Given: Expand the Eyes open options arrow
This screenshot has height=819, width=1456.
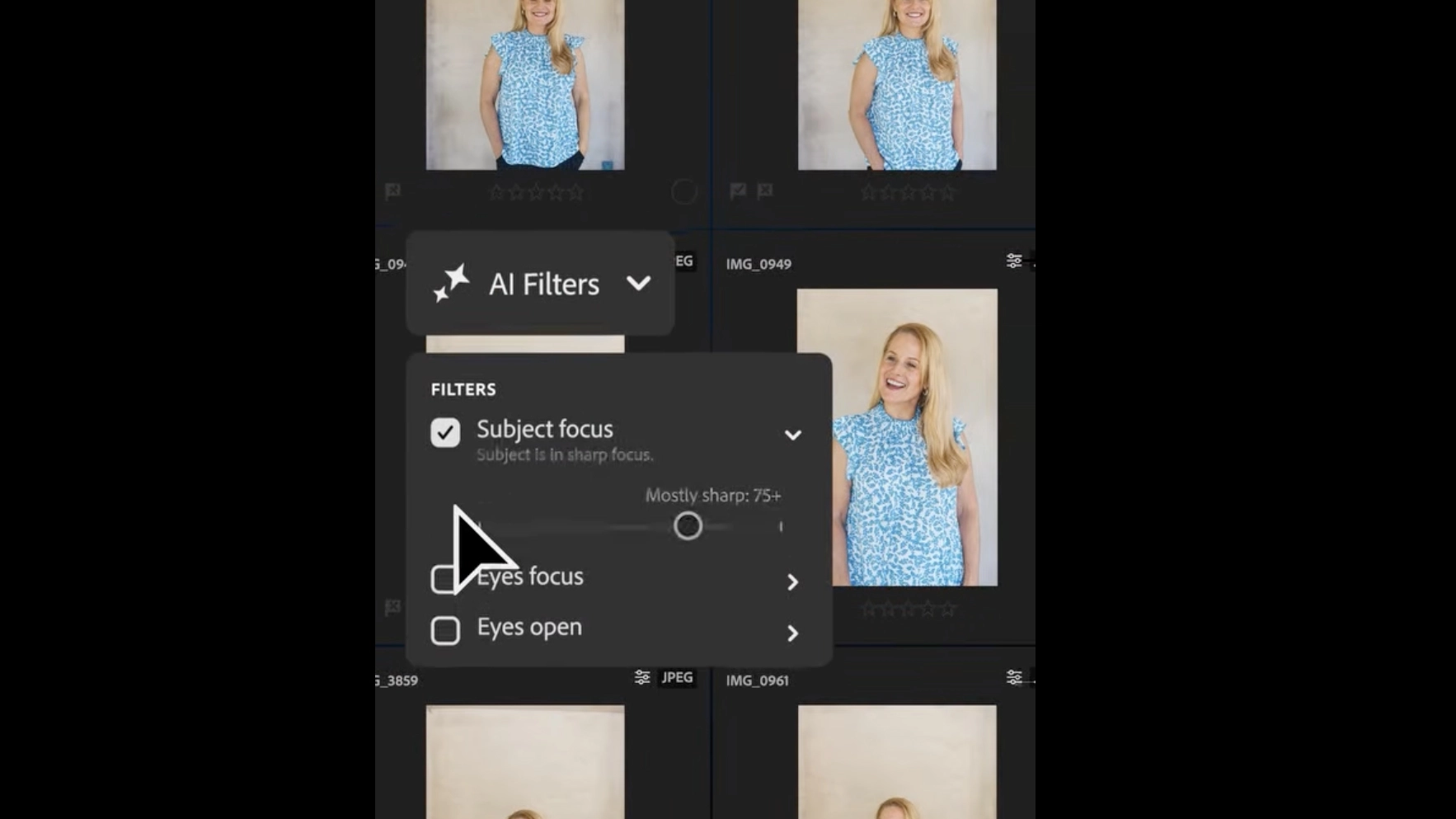Looking at the screenshot, I should [792, 633].
